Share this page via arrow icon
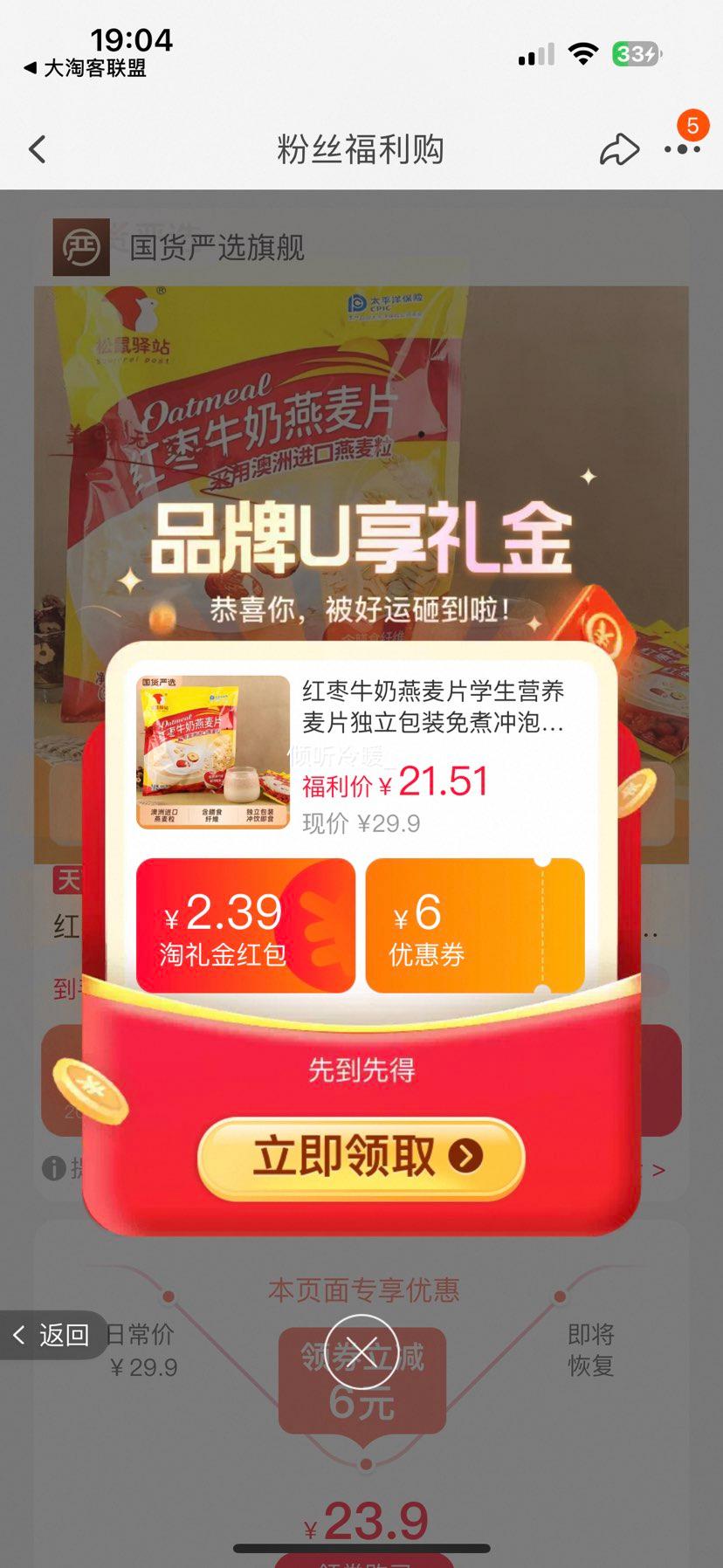The width and height of the screenshot is (723, 1568). click(619, 149)
